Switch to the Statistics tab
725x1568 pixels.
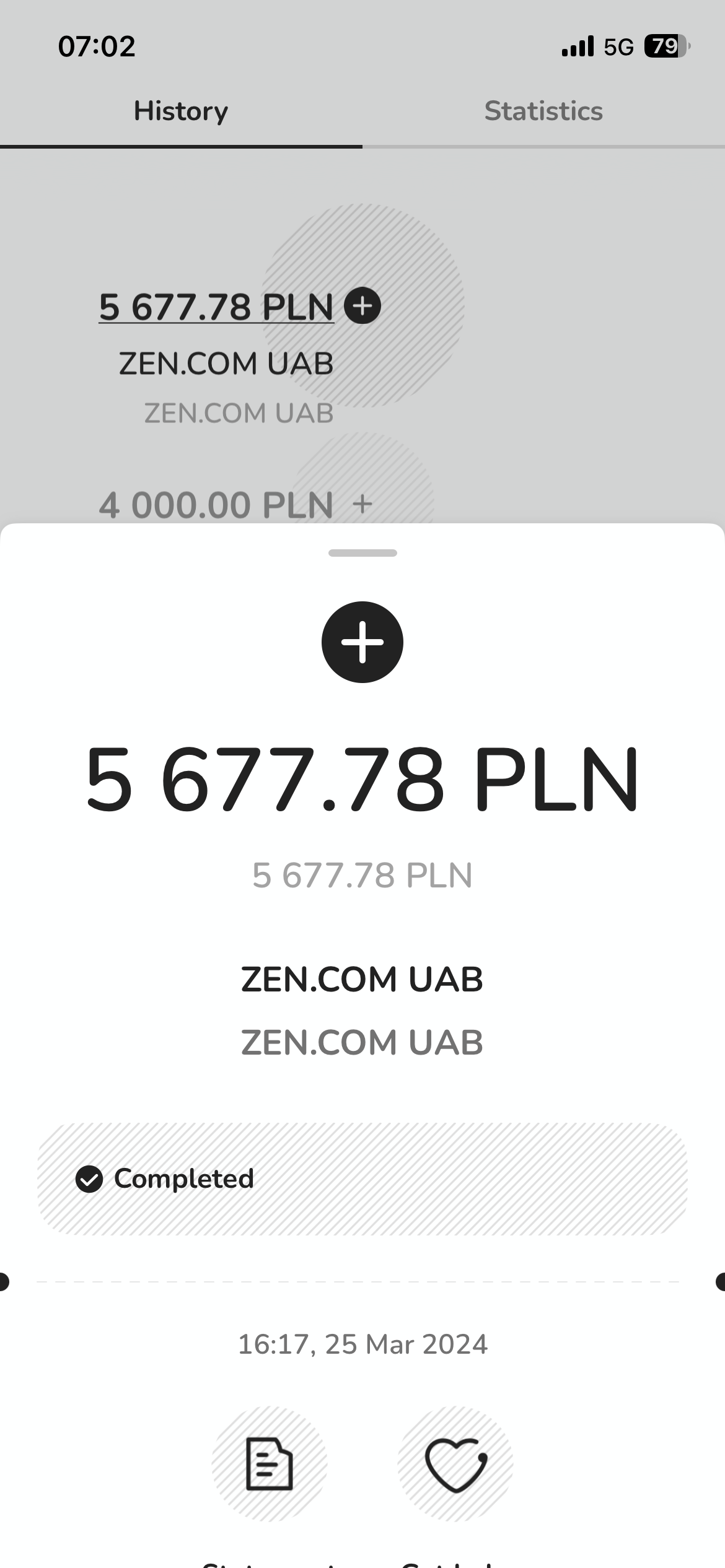543,111
